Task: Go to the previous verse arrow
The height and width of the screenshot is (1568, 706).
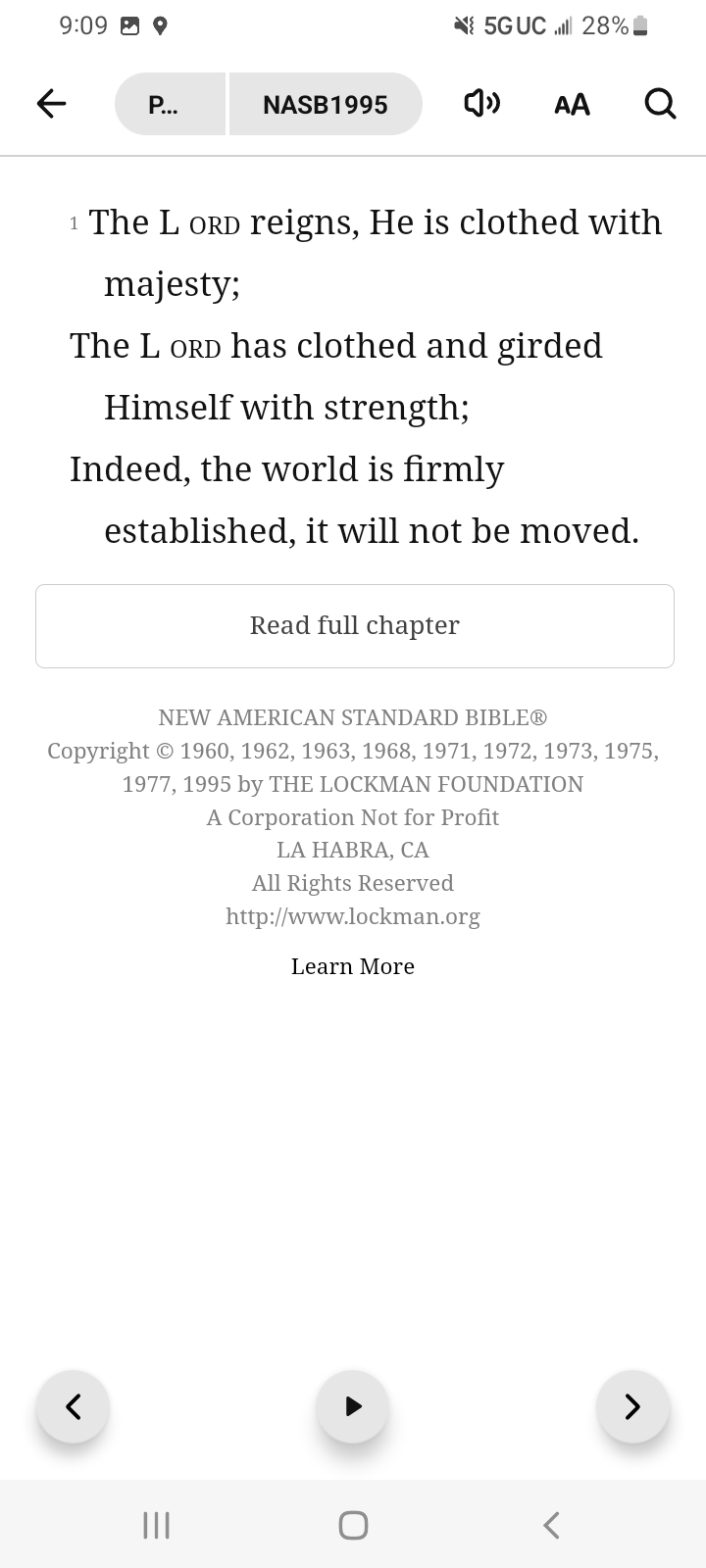Action: coord(73,1406)
